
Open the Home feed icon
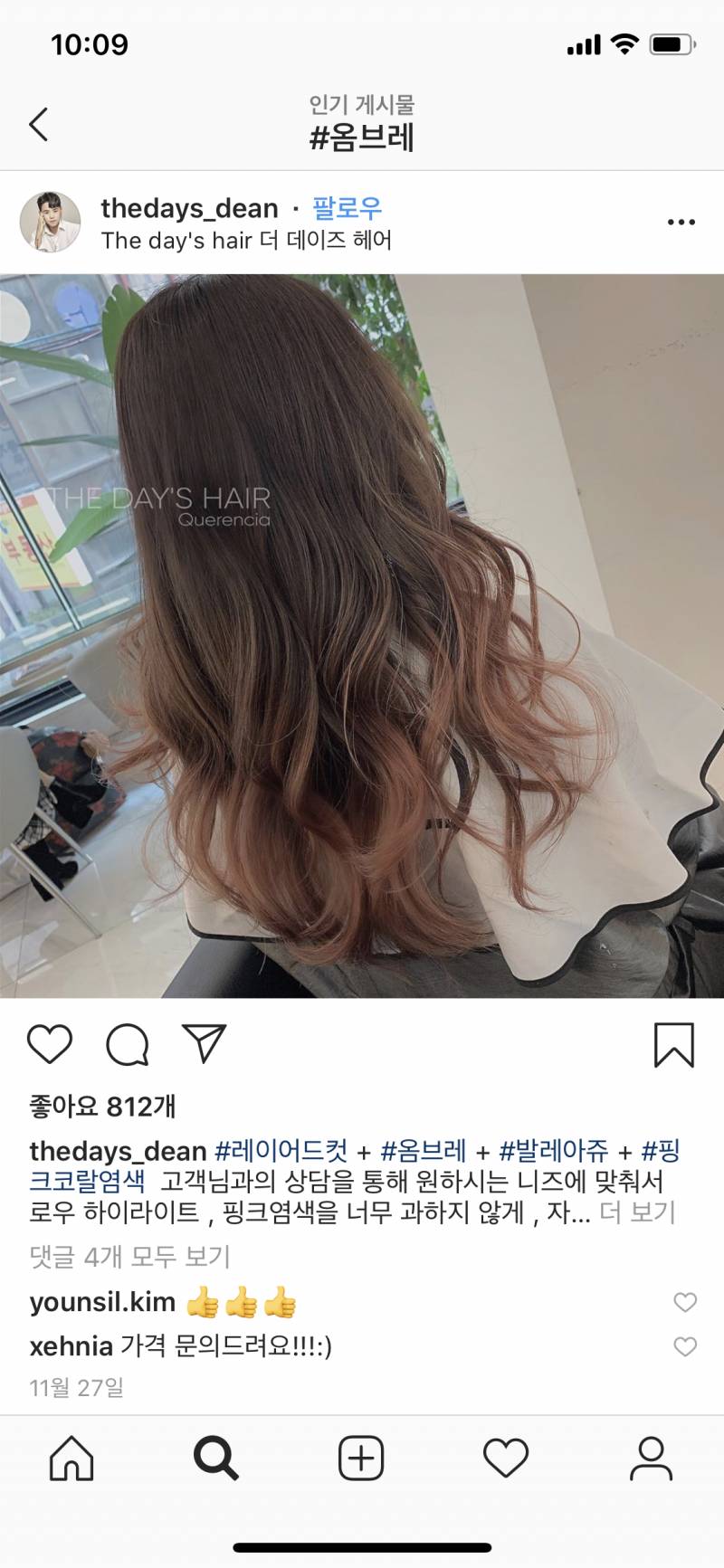click(x=71, y=1459)
